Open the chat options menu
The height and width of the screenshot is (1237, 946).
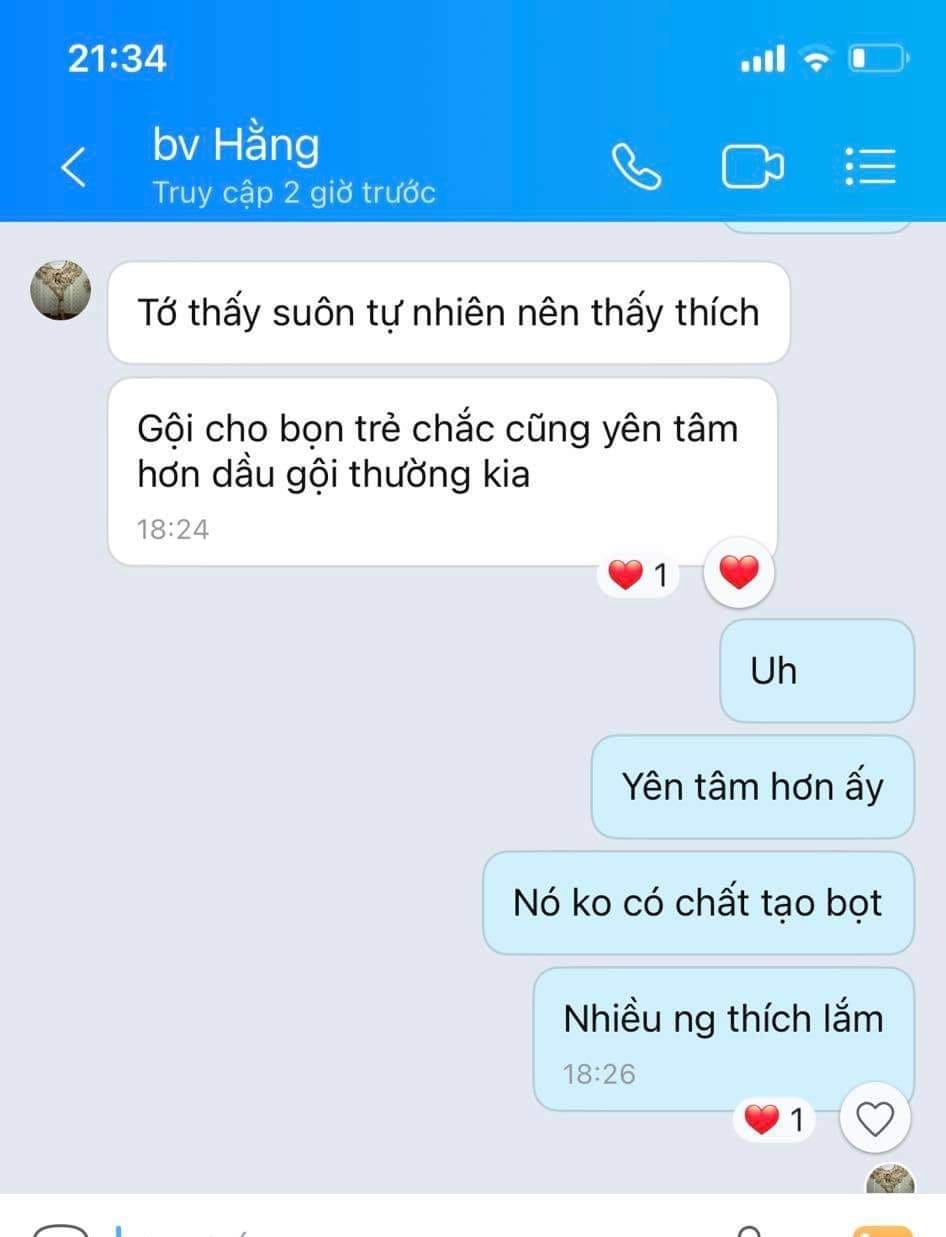click(x=869, y=167)
